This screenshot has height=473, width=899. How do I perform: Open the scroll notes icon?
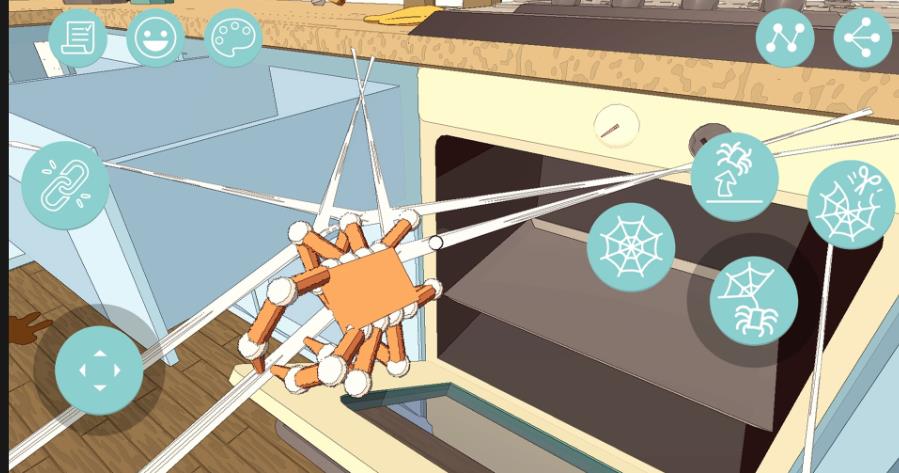coord(78,38)
